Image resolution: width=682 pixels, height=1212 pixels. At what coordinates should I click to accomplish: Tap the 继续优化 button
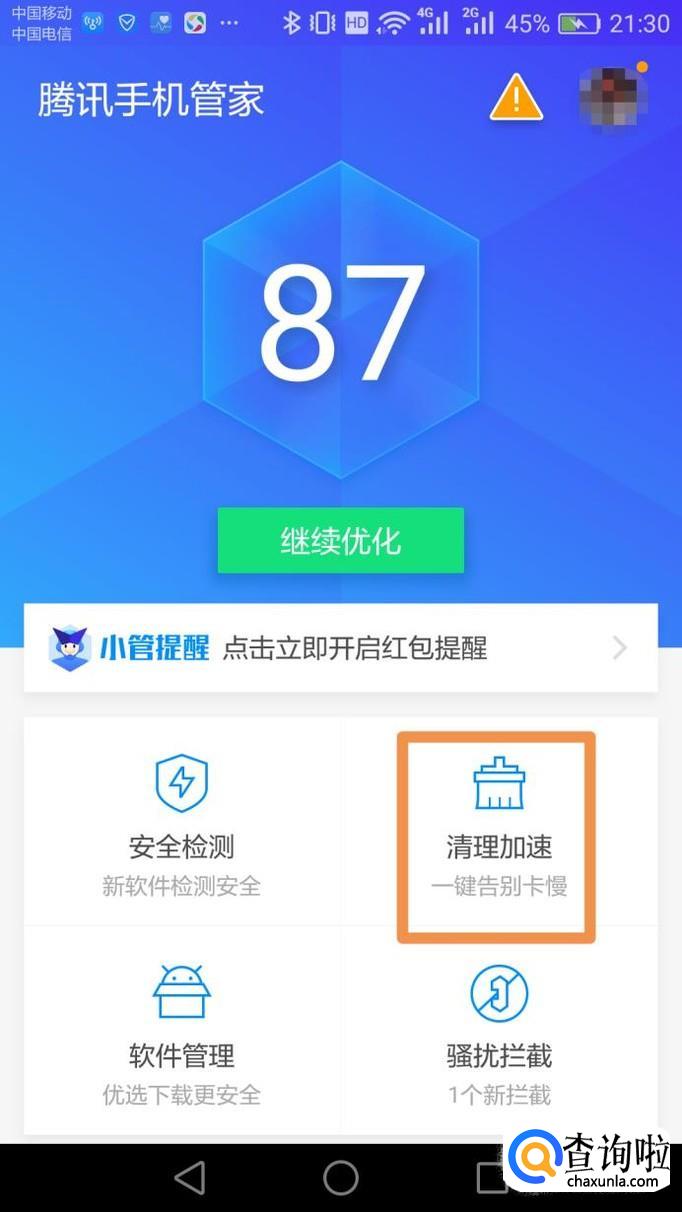(341, 541)
